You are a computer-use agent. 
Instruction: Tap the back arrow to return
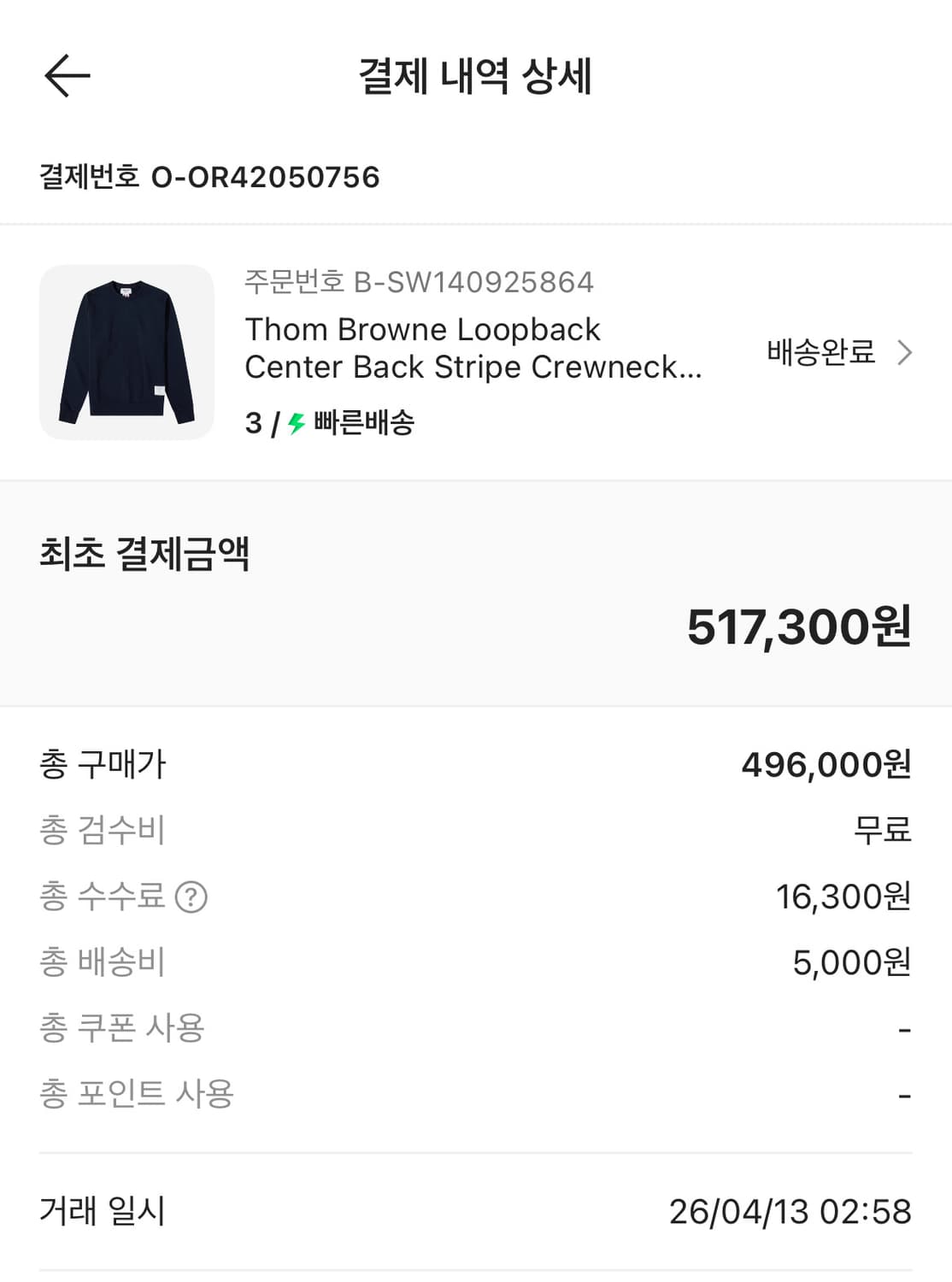pos(67,75)
